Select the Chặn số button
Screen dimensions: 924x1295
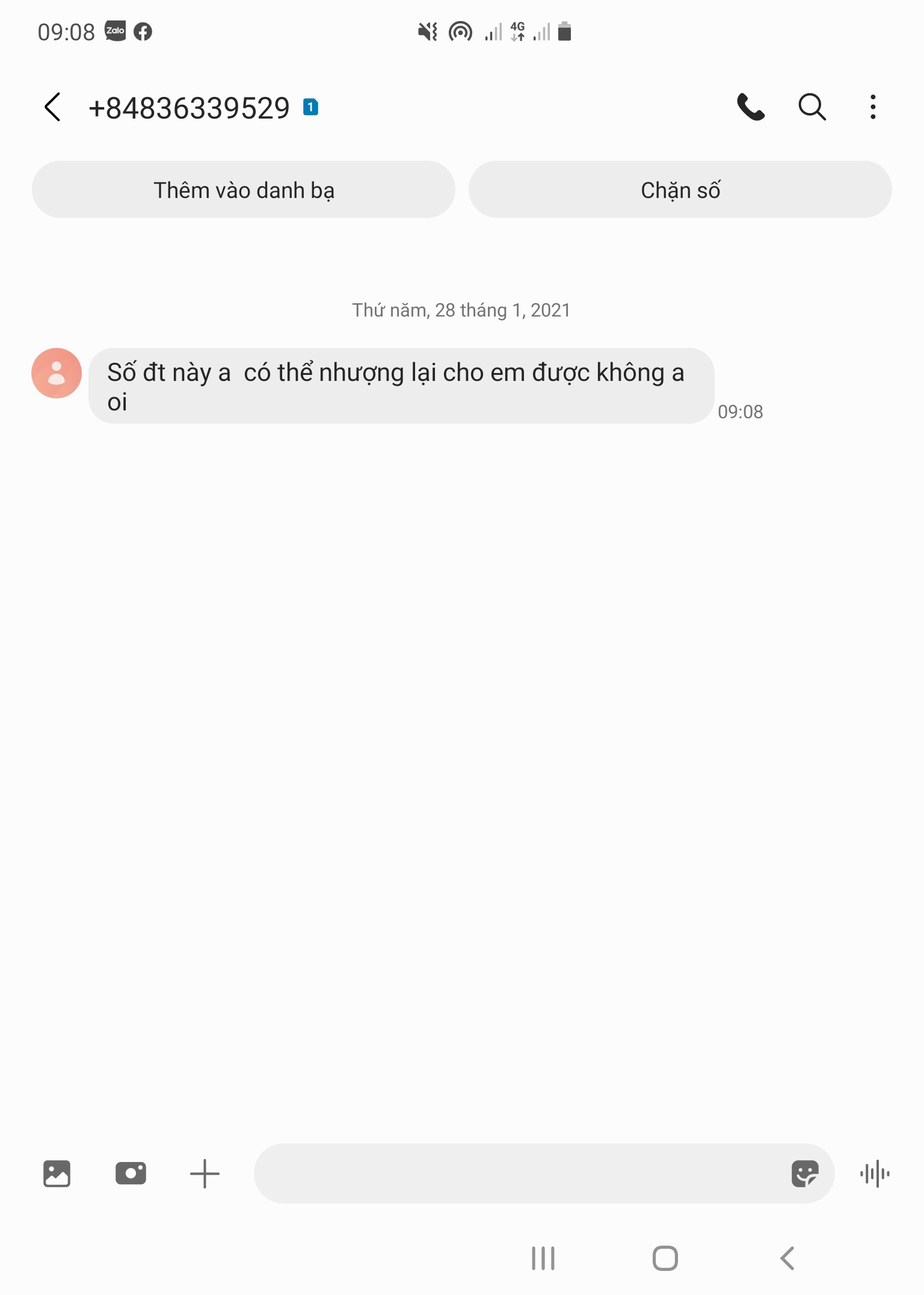coord(680,190)
